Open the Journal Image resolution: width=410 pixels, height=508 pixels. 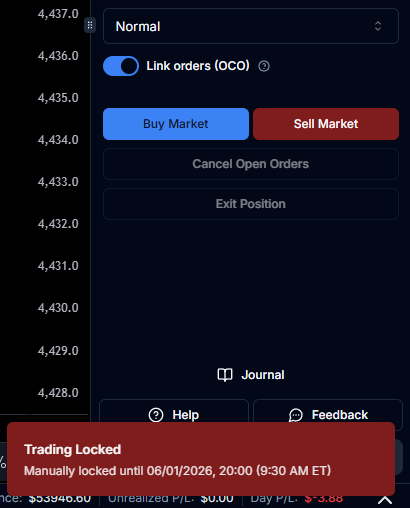(251, 375)
